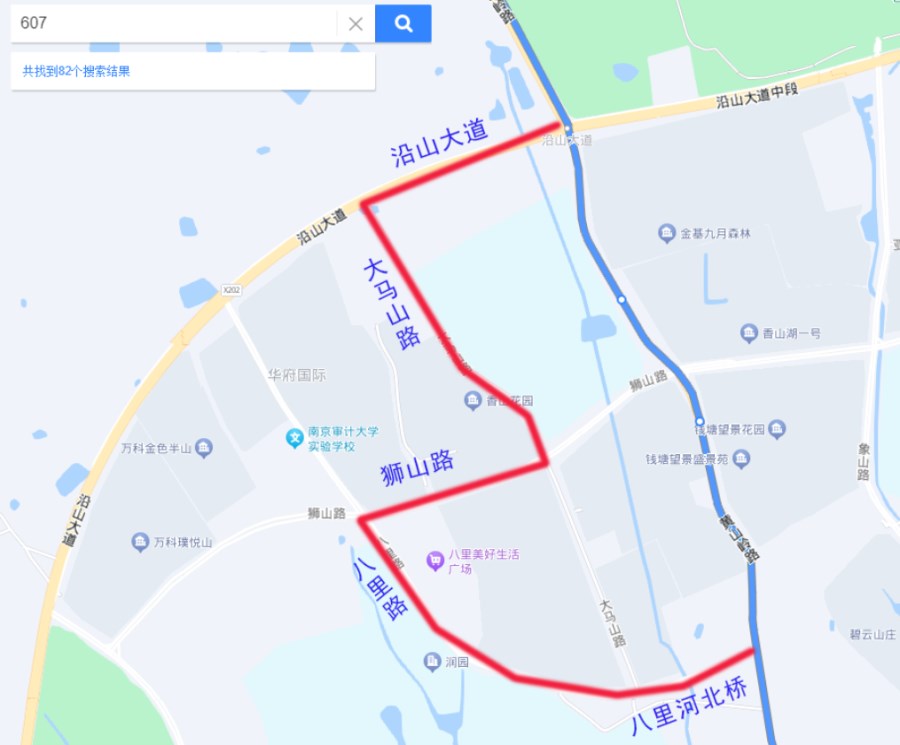Open the 钱塘望景盛景苑 map marker

(741, 459)
